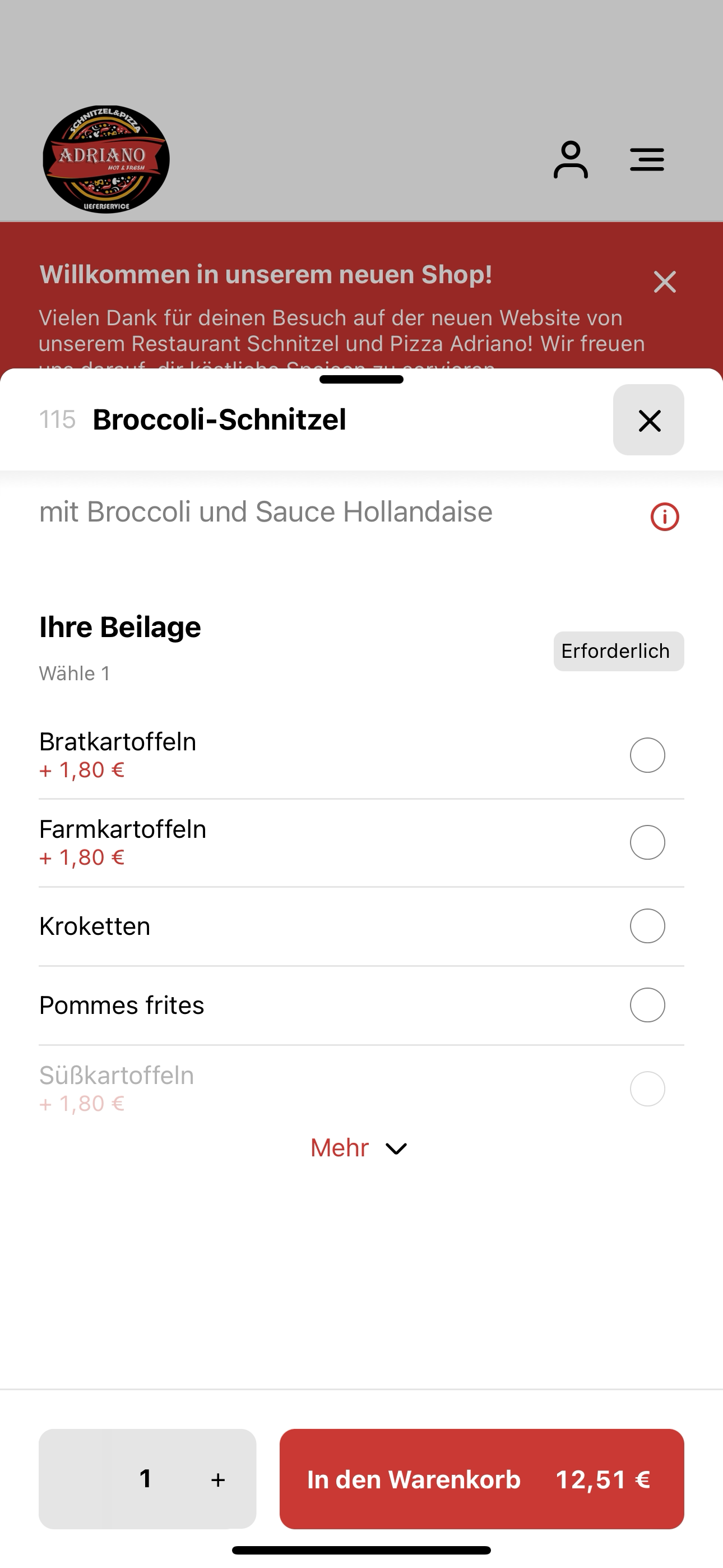Screen dimensions: 723x1568
Task: Increase quantity with the plus button
Action: tap(218, 1480)
